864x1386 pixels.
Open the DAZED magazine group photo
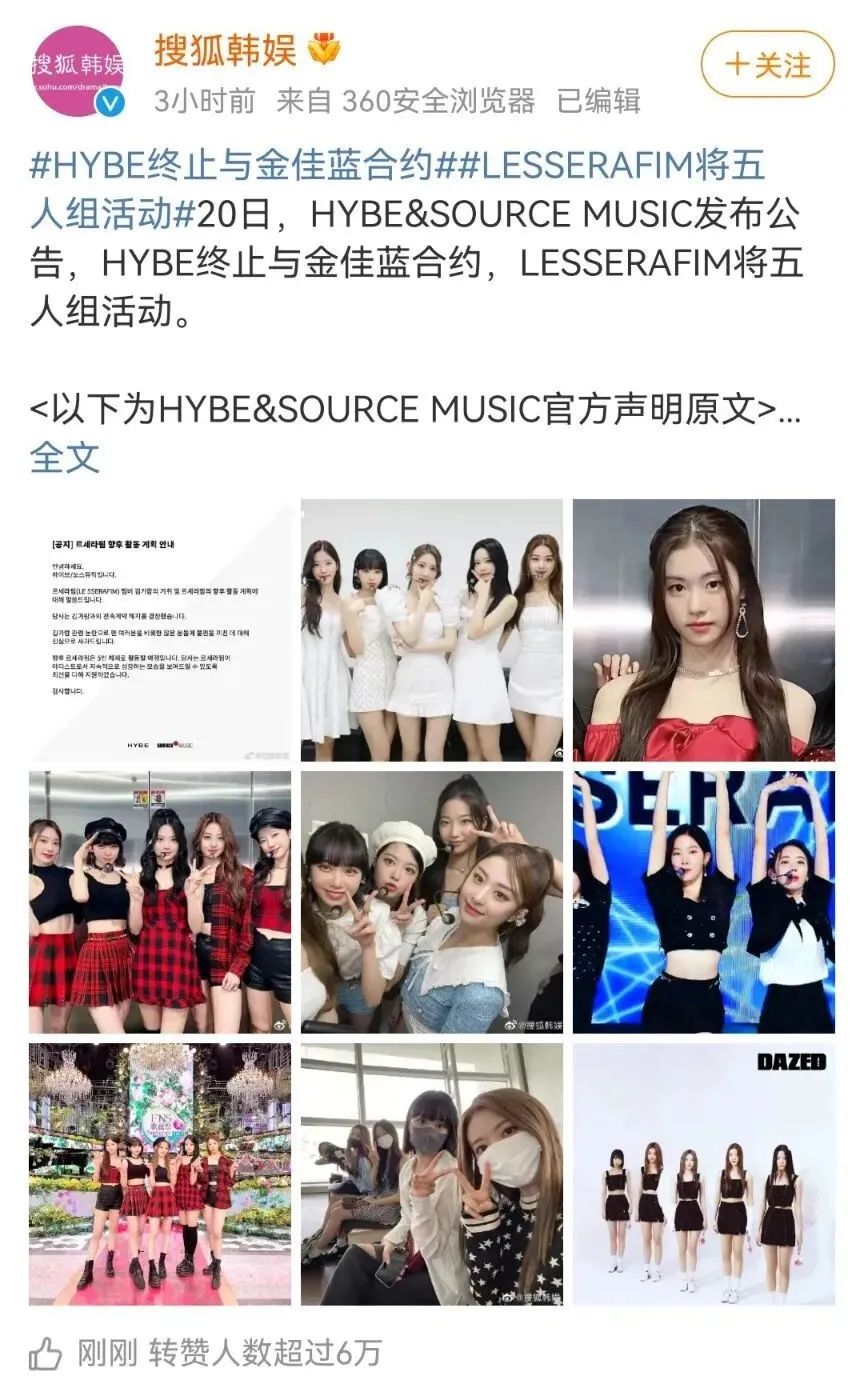click(704, 1174)
